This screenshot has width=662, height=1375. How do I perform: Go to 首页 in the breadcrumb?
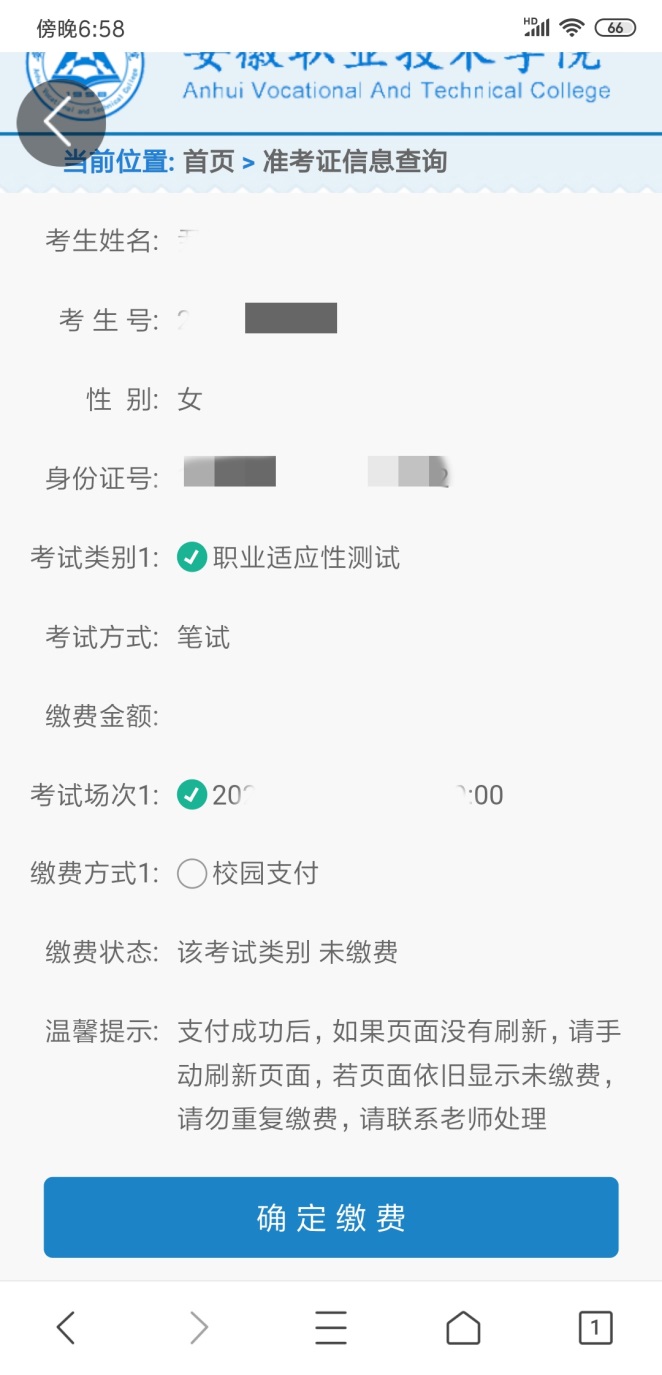pos(208,161)
